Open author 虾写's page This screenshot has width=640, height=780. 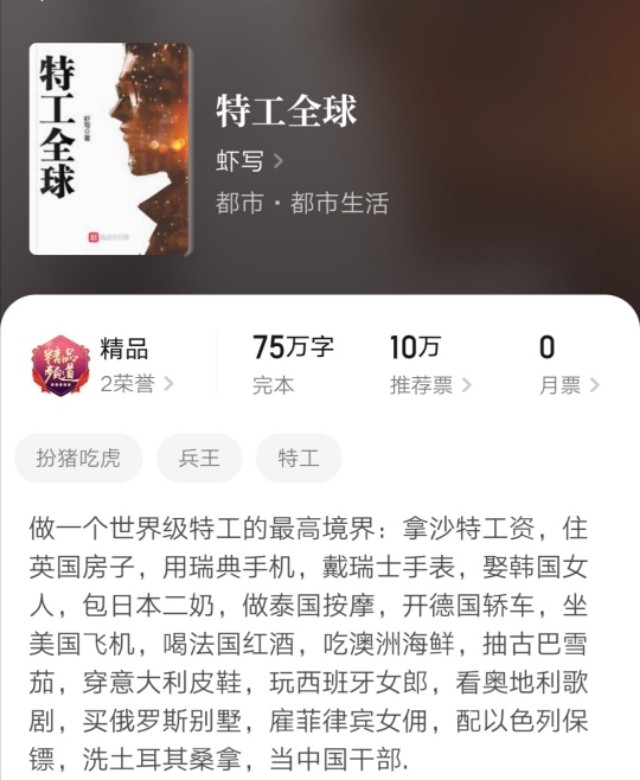[x=249, y=160]
